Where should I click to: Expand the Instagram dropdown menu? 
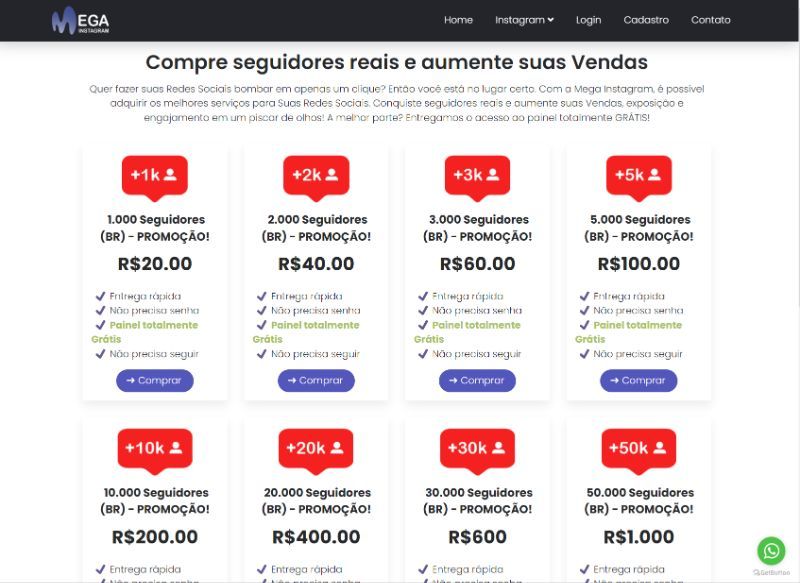click(x=524, y=20)
